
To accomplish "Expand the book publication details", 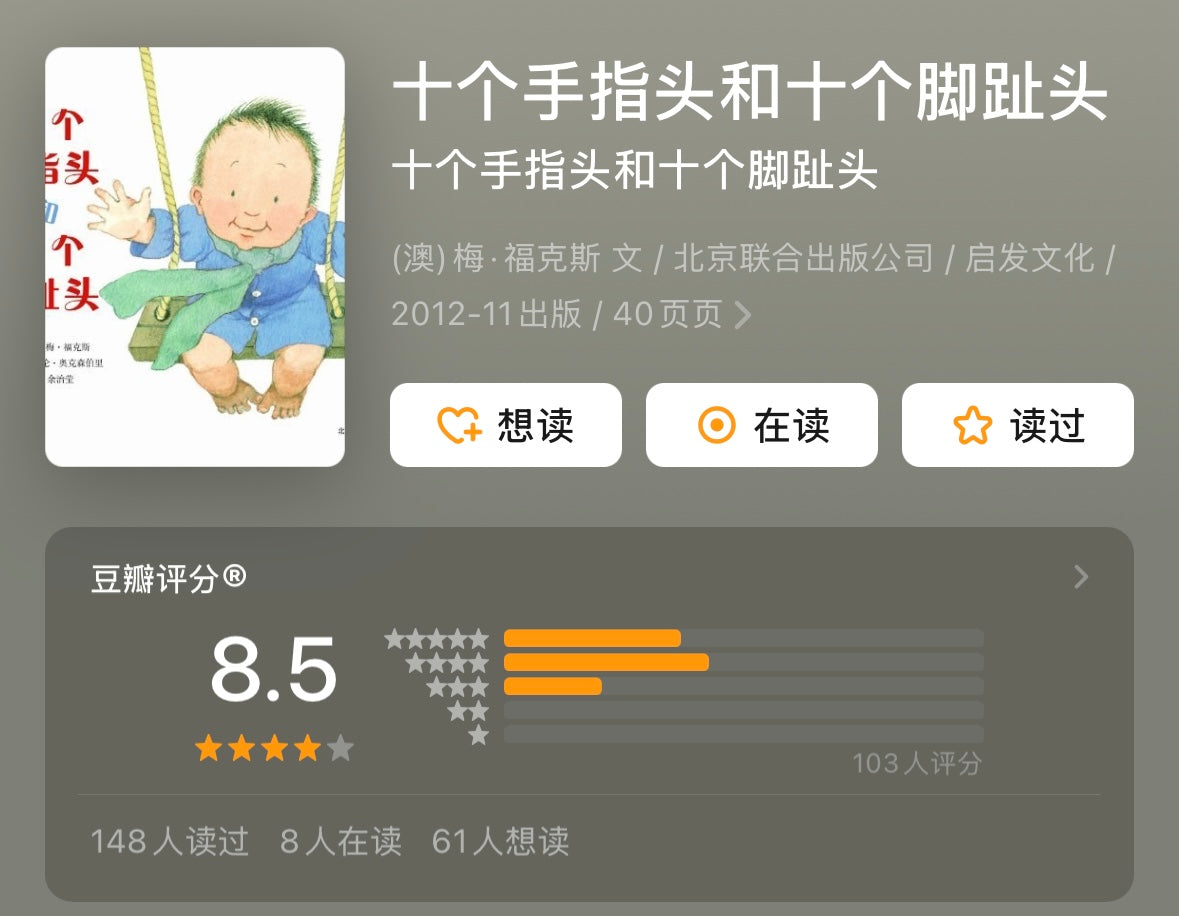I will (x=742, y=315).
